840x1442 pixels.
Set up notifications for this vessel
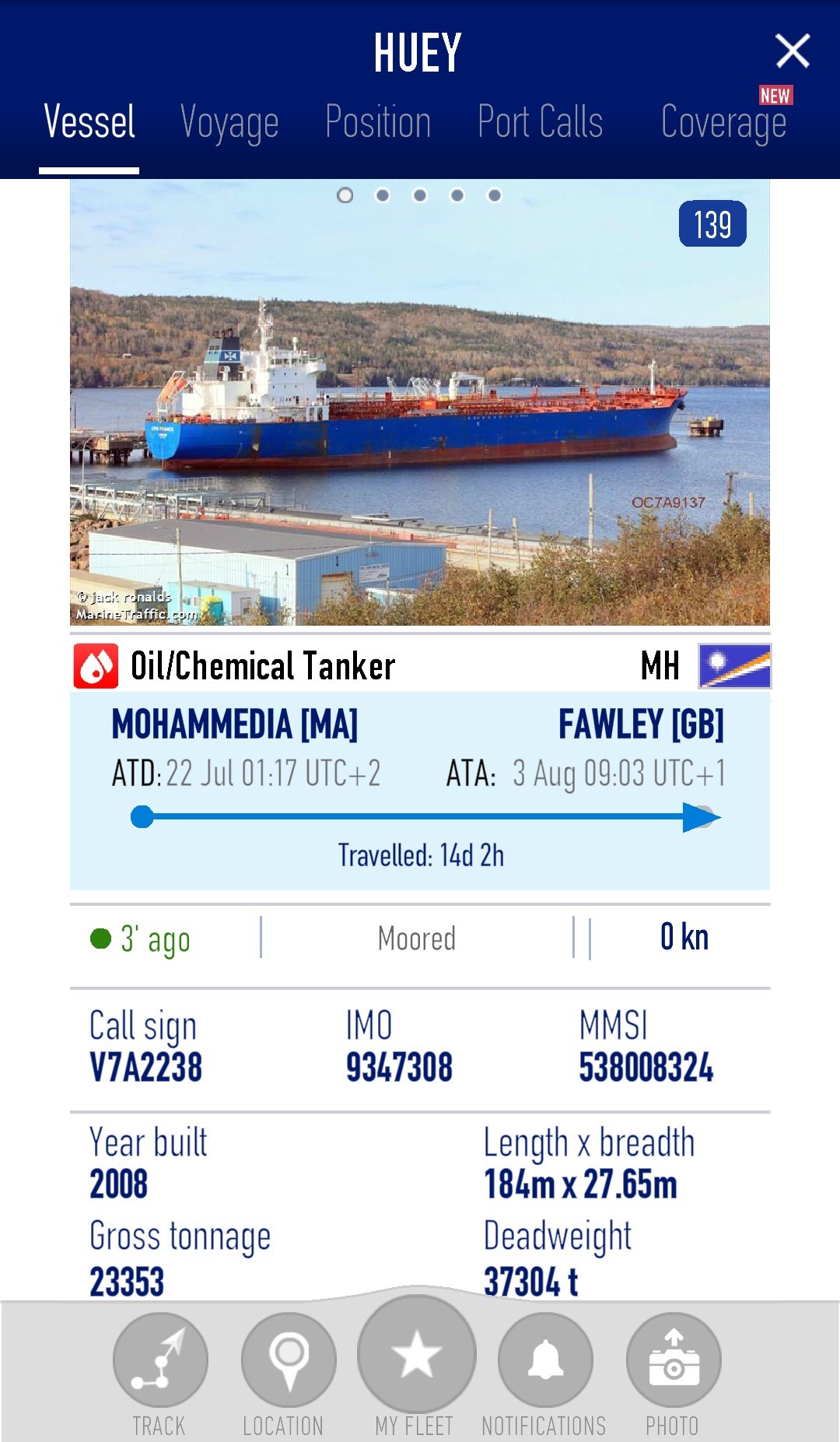545,1360
